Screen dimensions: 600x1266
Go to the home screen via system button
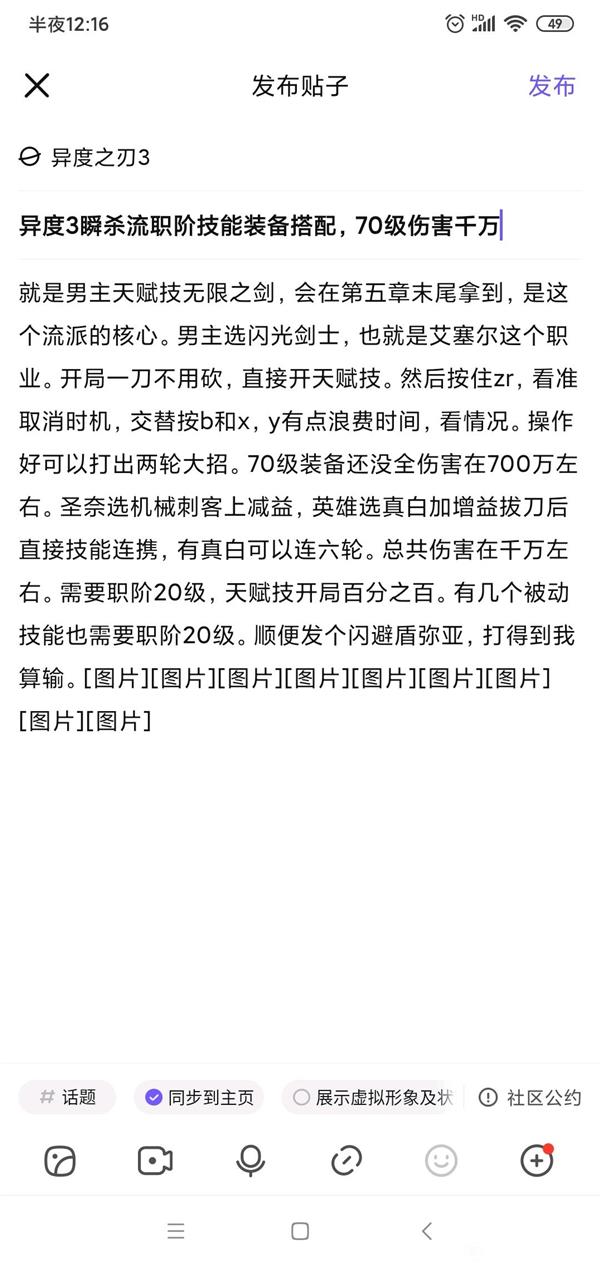coord(300,1231)
